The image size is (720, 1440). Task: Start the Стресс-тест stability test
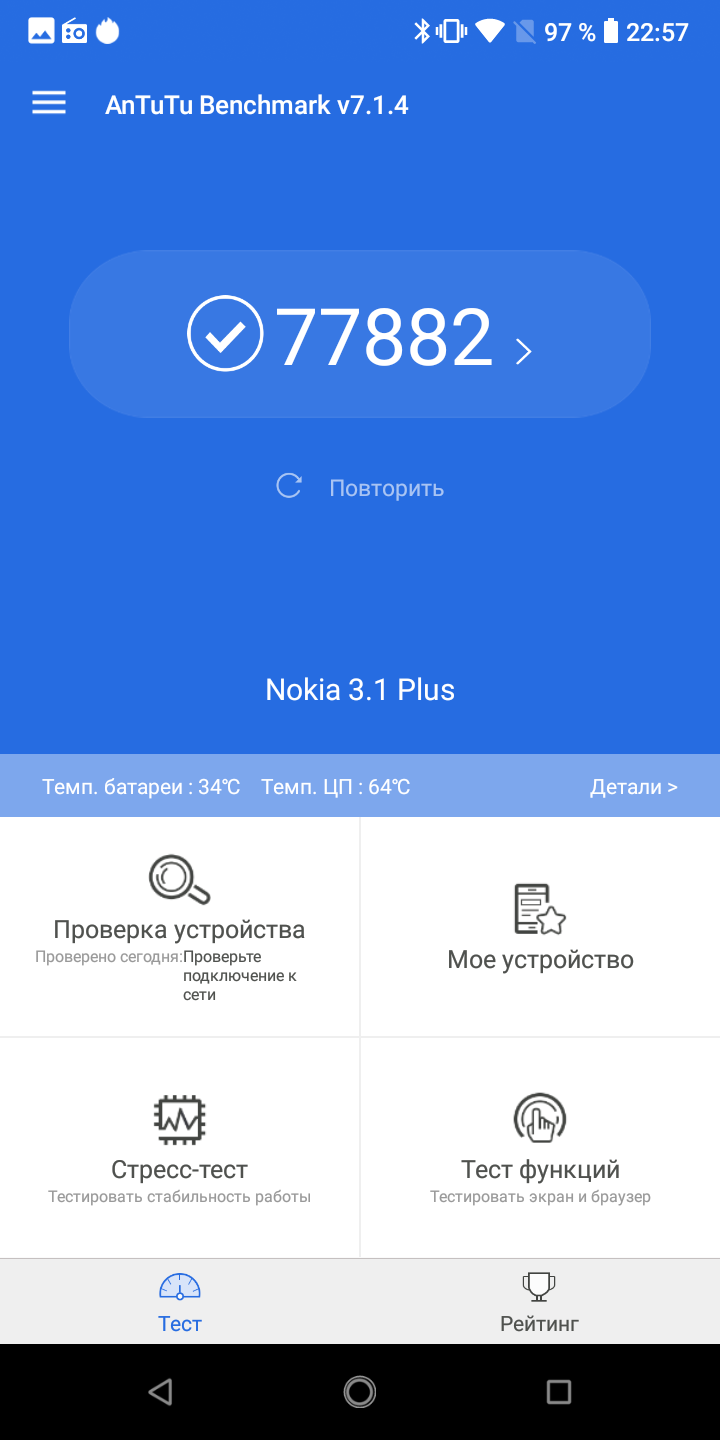tap(180, 1146)
